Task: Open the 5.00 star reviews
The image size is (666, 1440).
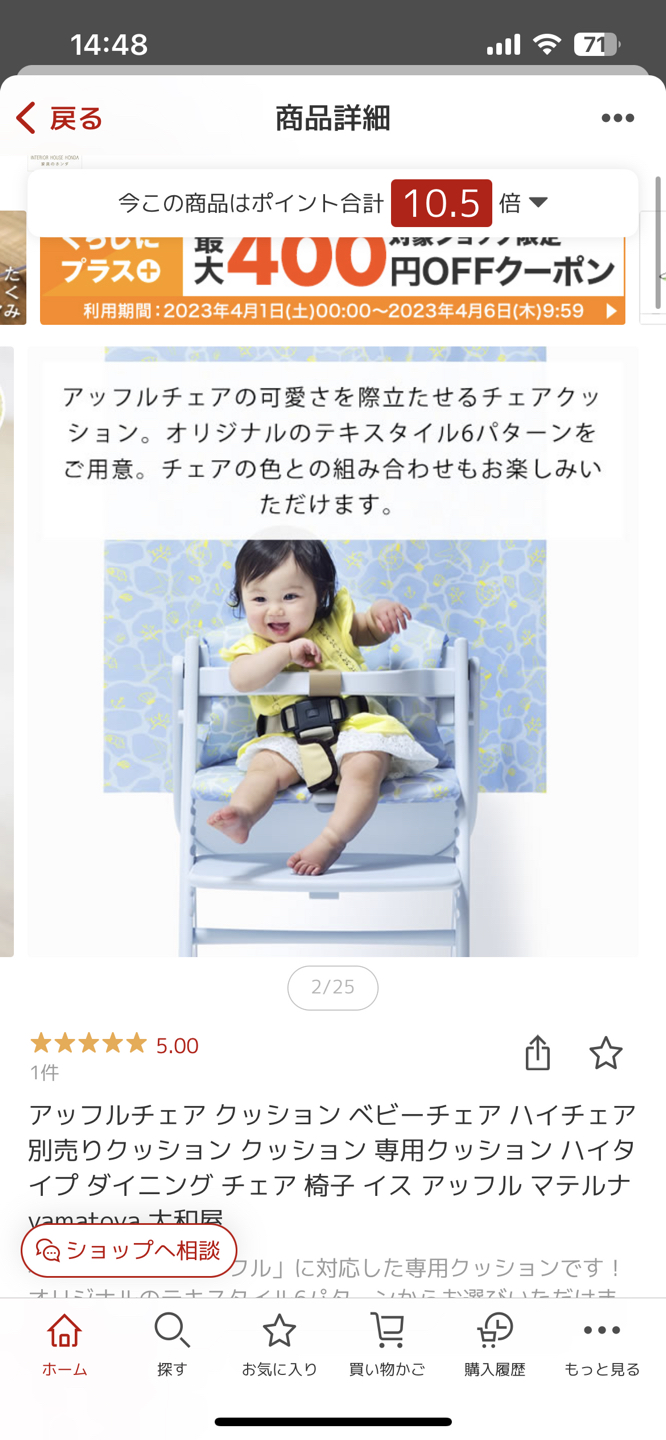Action: (x=114, y=1045)
